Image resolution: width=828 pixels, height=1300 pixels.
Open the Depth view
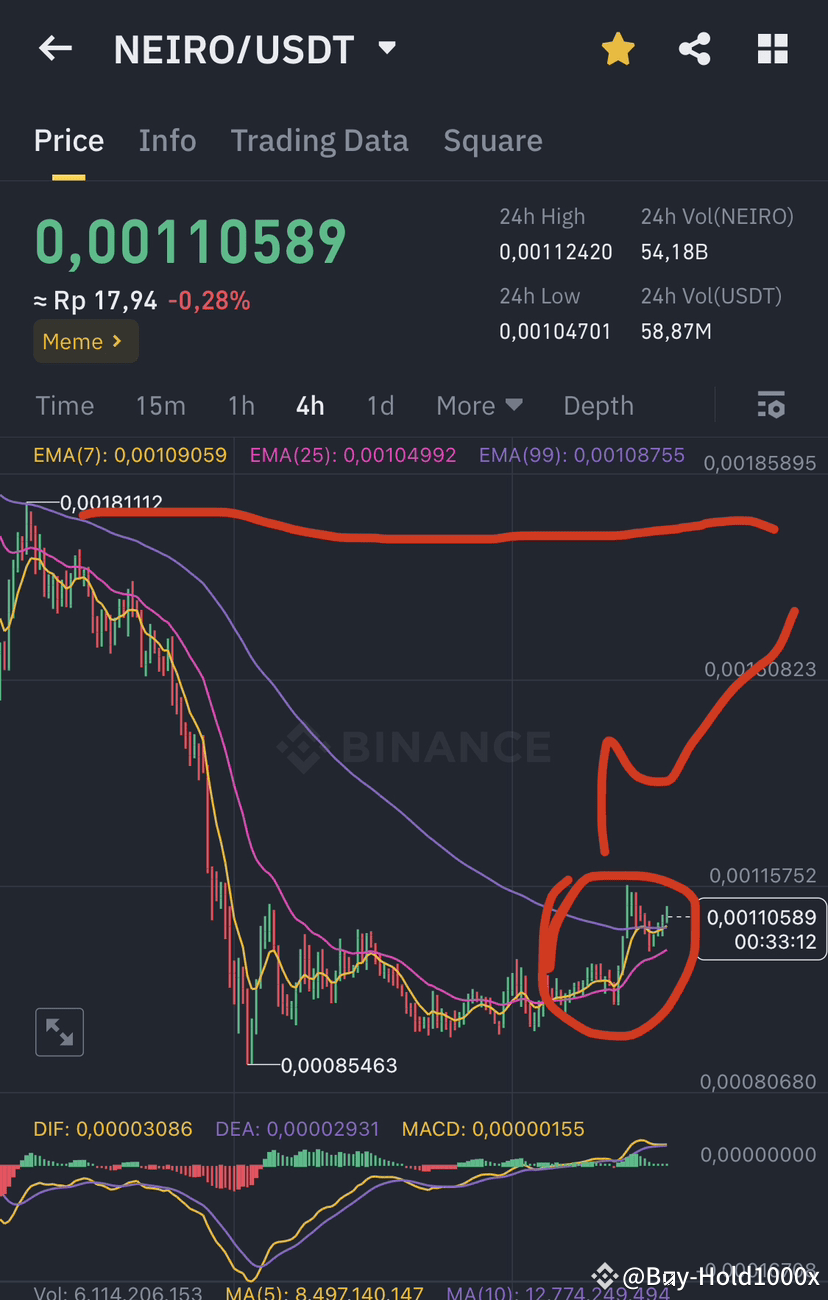(x=598, y=405)
